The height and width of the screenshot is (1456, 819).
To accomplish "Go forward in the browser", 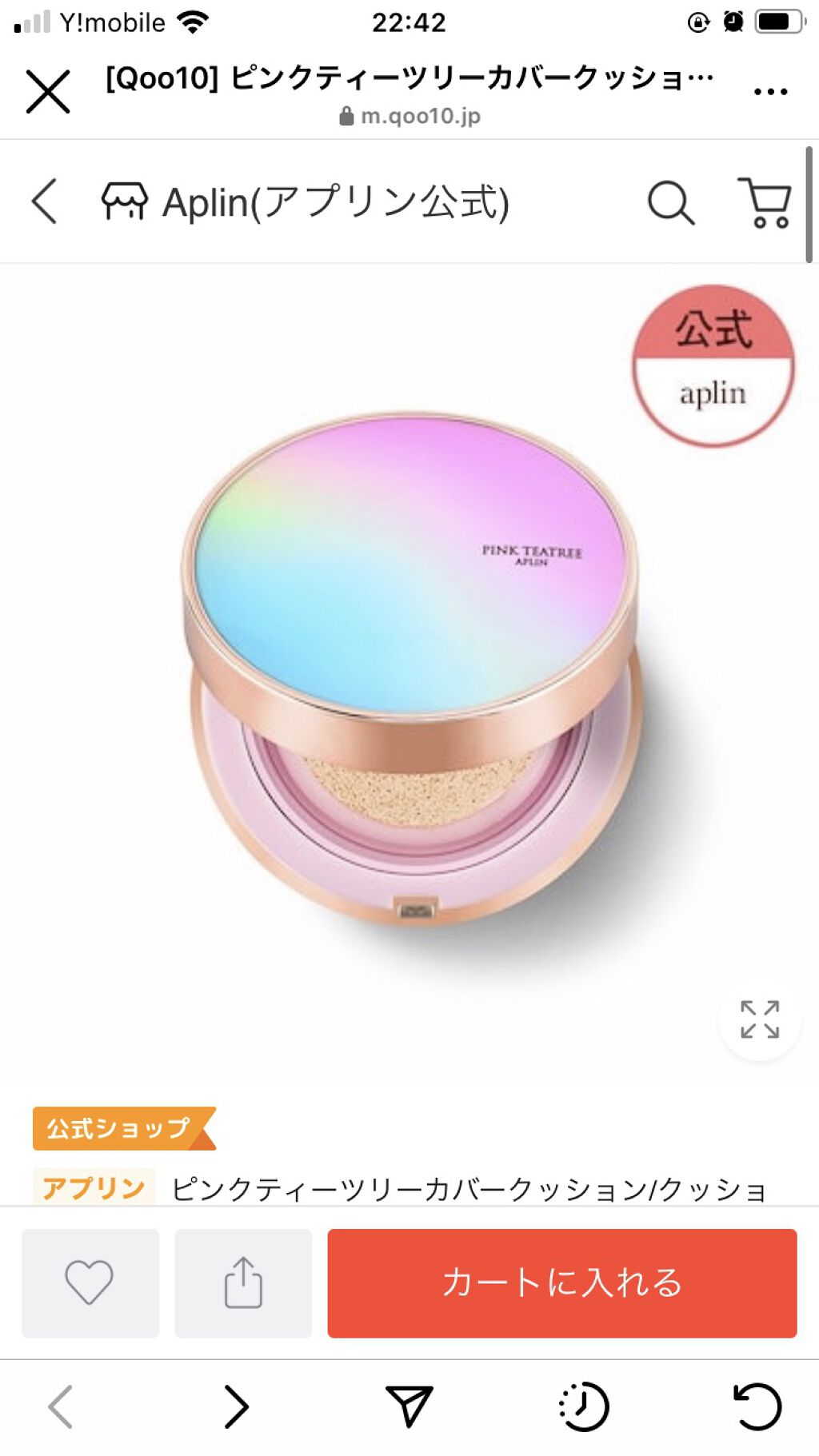I will tap(236, 1406).
